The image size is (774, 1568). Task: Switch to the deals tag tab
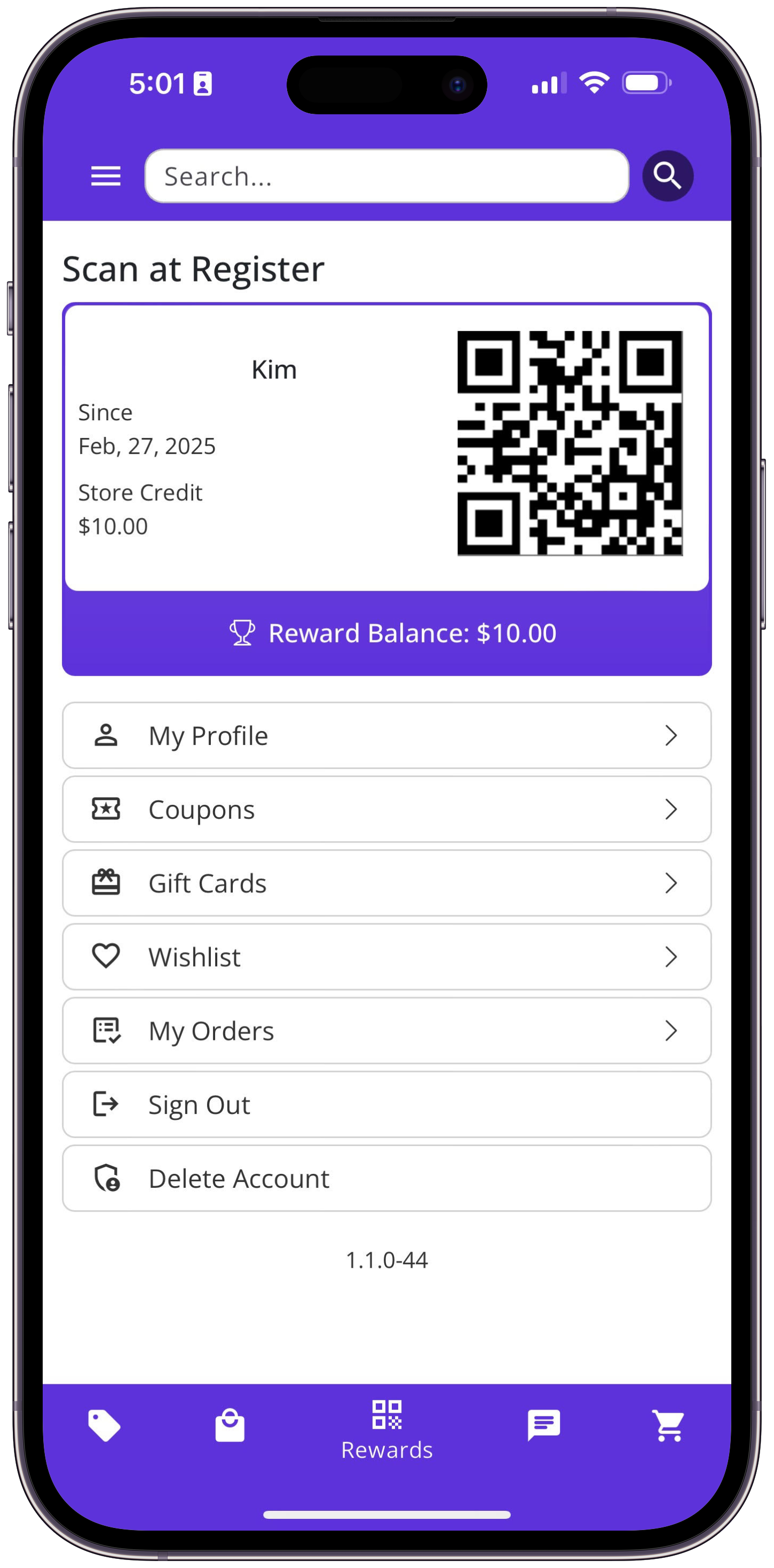tap(105, 1425)
